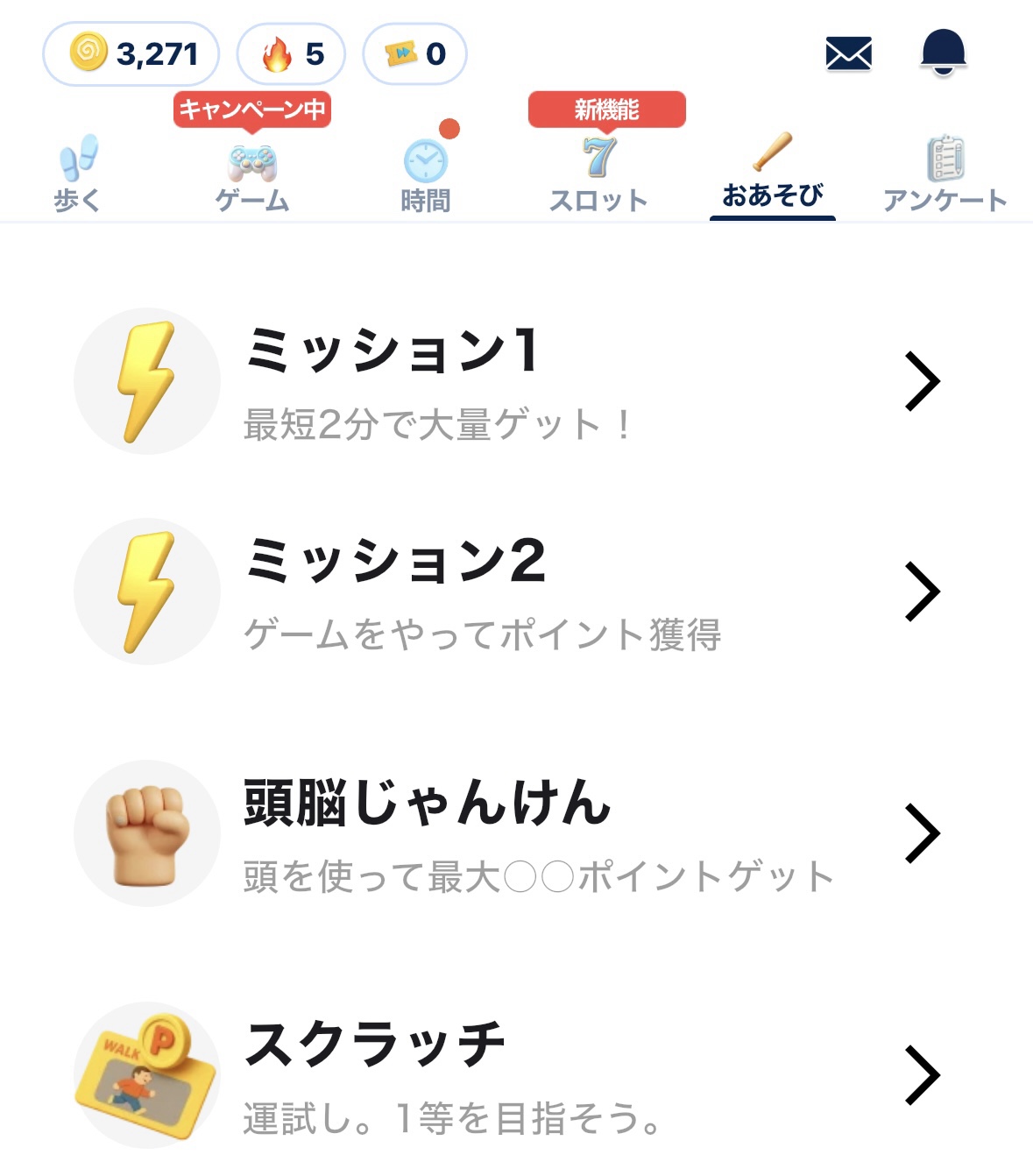
Task: Tap the 新機能 new feature badge
Action: click(606, 107)
